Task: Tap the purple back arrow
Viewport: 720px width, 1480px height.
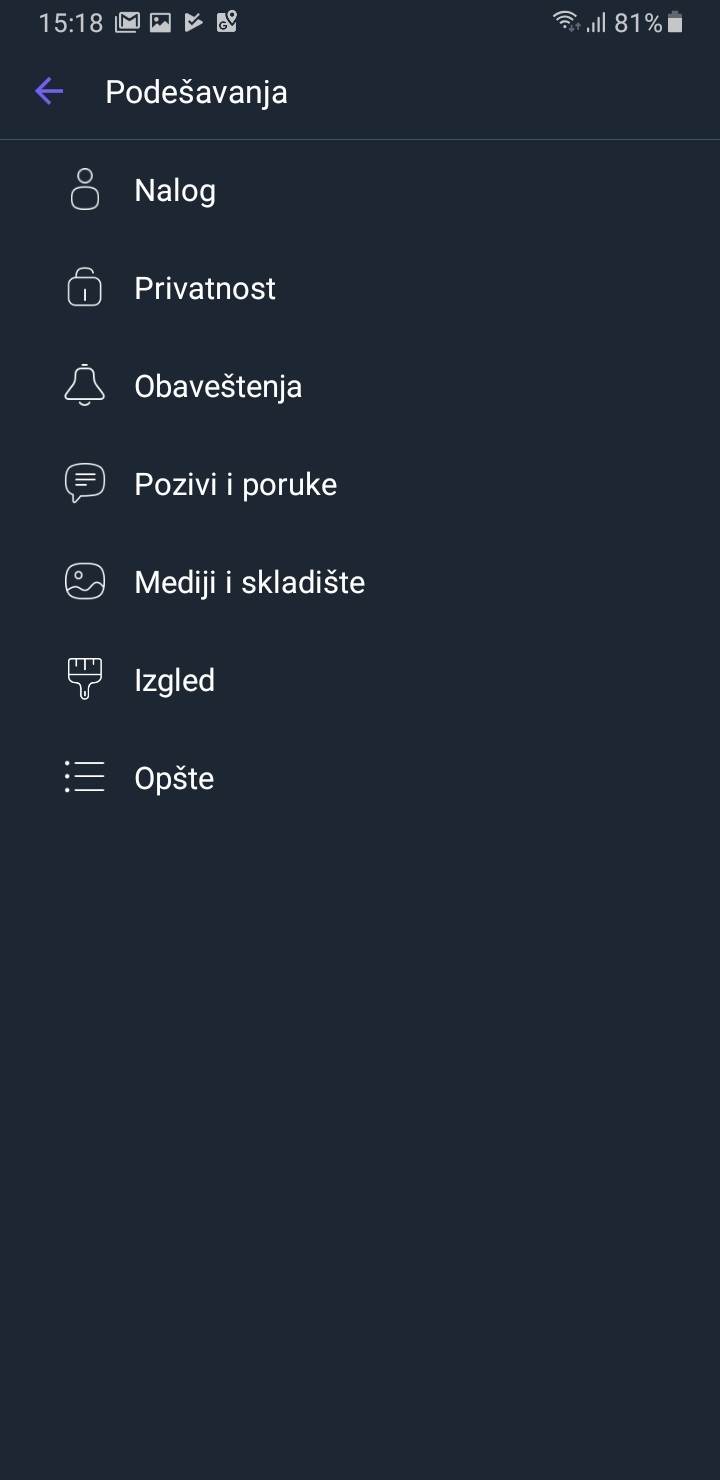Action: pos(48,91)
